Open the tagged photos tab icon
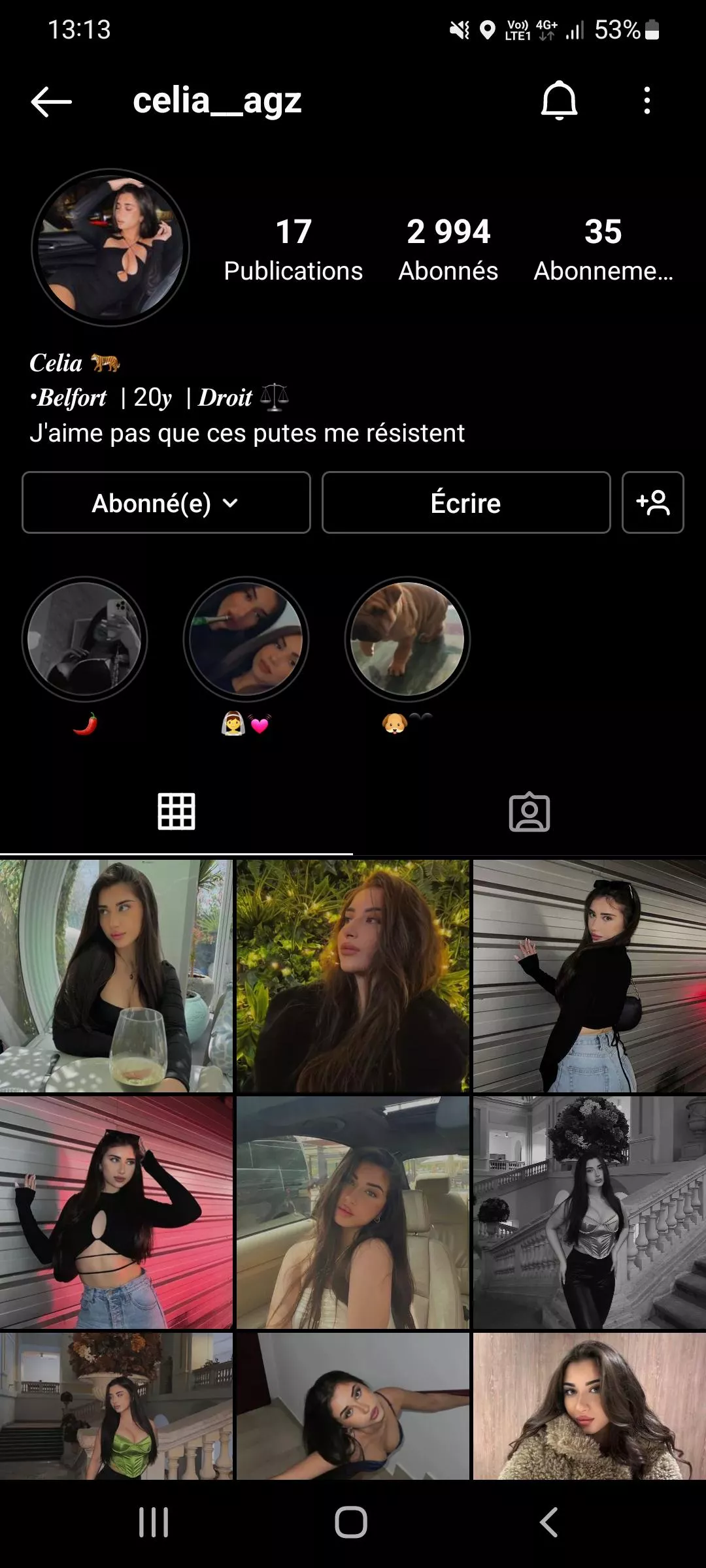Image resolution: width=706 pixels, height=1568 pixels. click(529, 812)
